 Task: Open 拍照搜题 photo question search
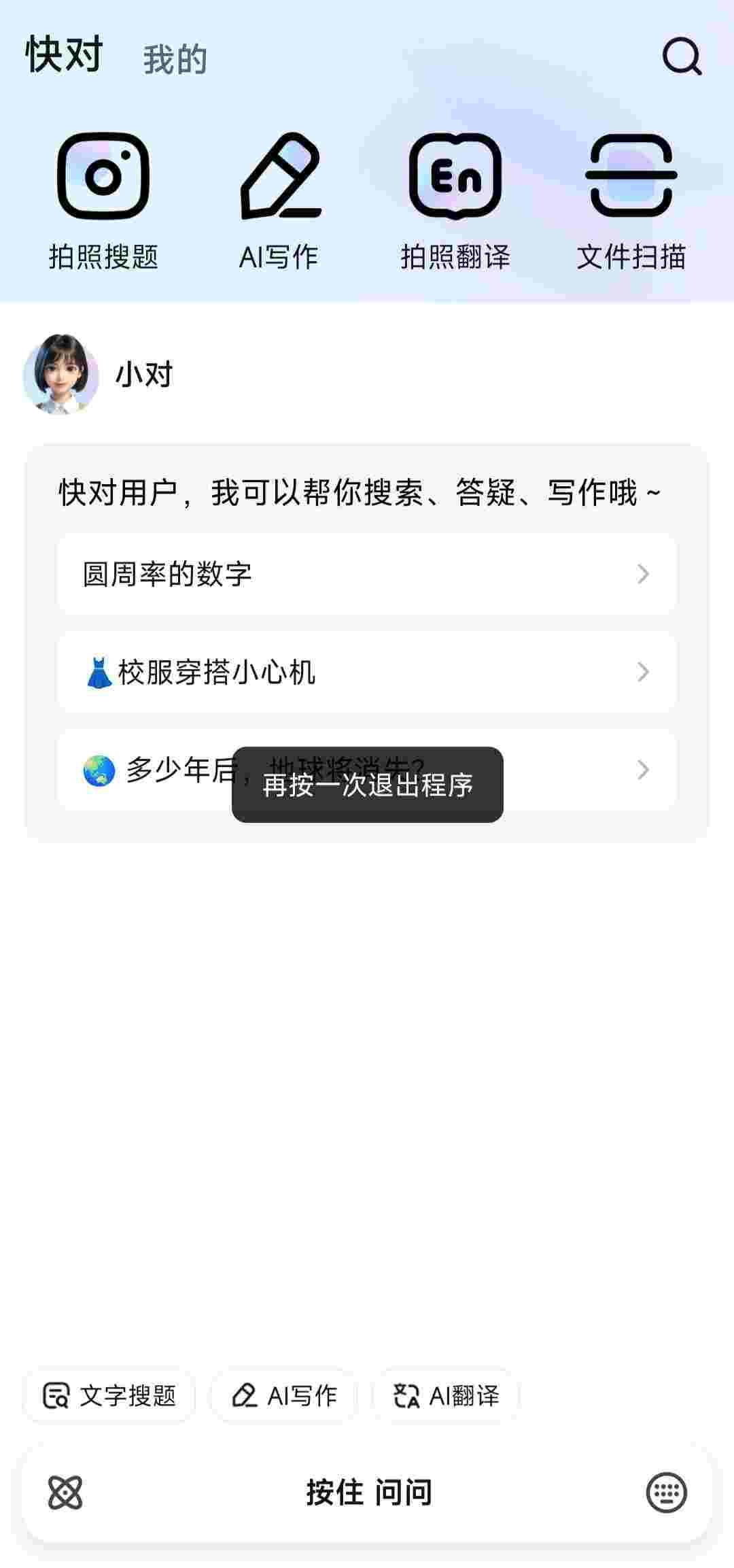click(x=103, y=201)
